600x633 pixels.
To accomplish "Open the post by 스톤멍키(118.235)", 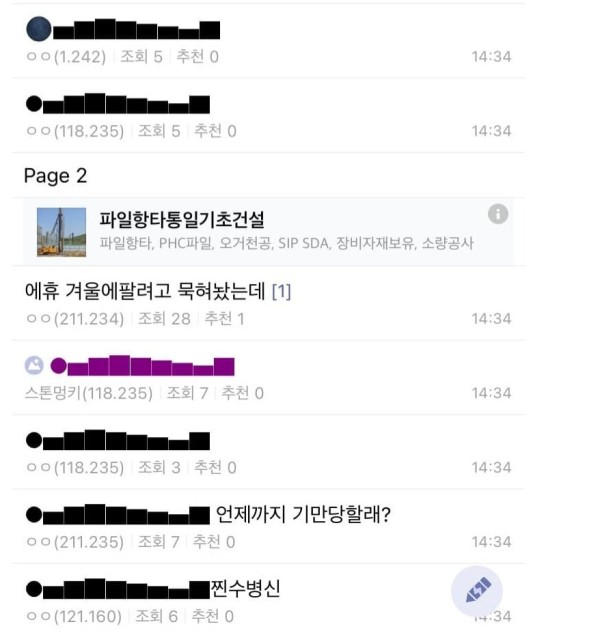I will click(x=140, y=366).
